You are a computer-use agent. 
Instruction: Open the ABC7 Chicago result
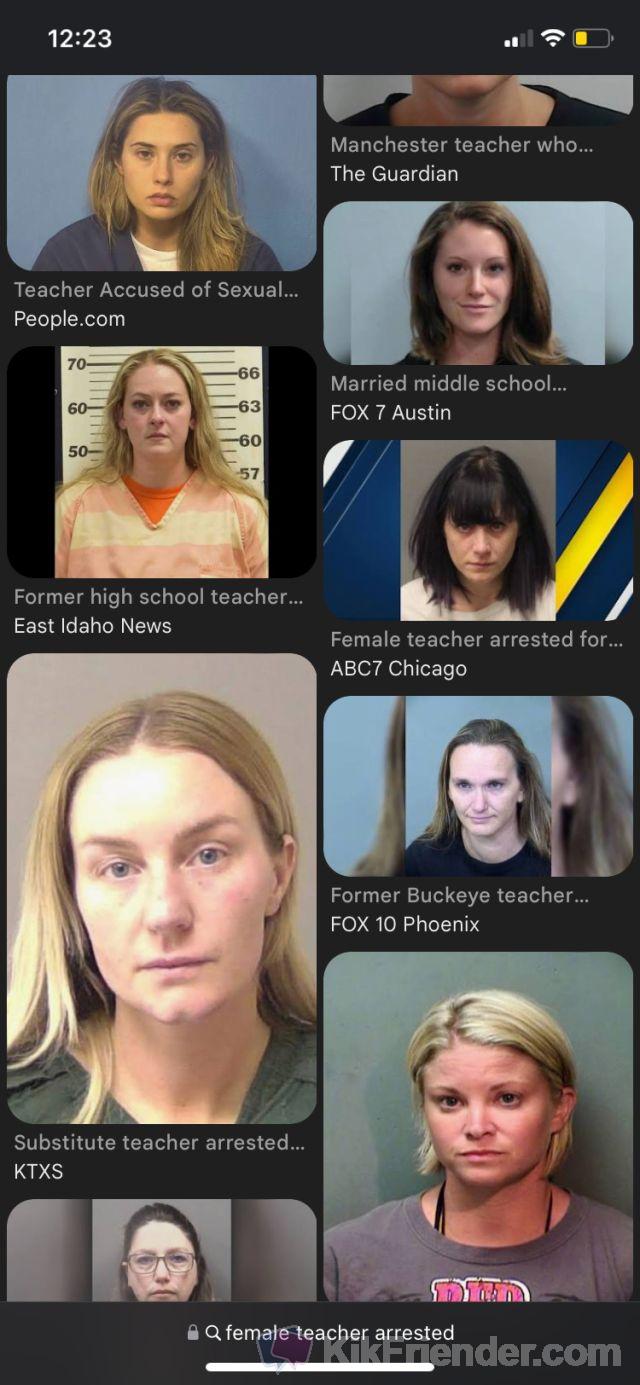[x=477, y=530]
